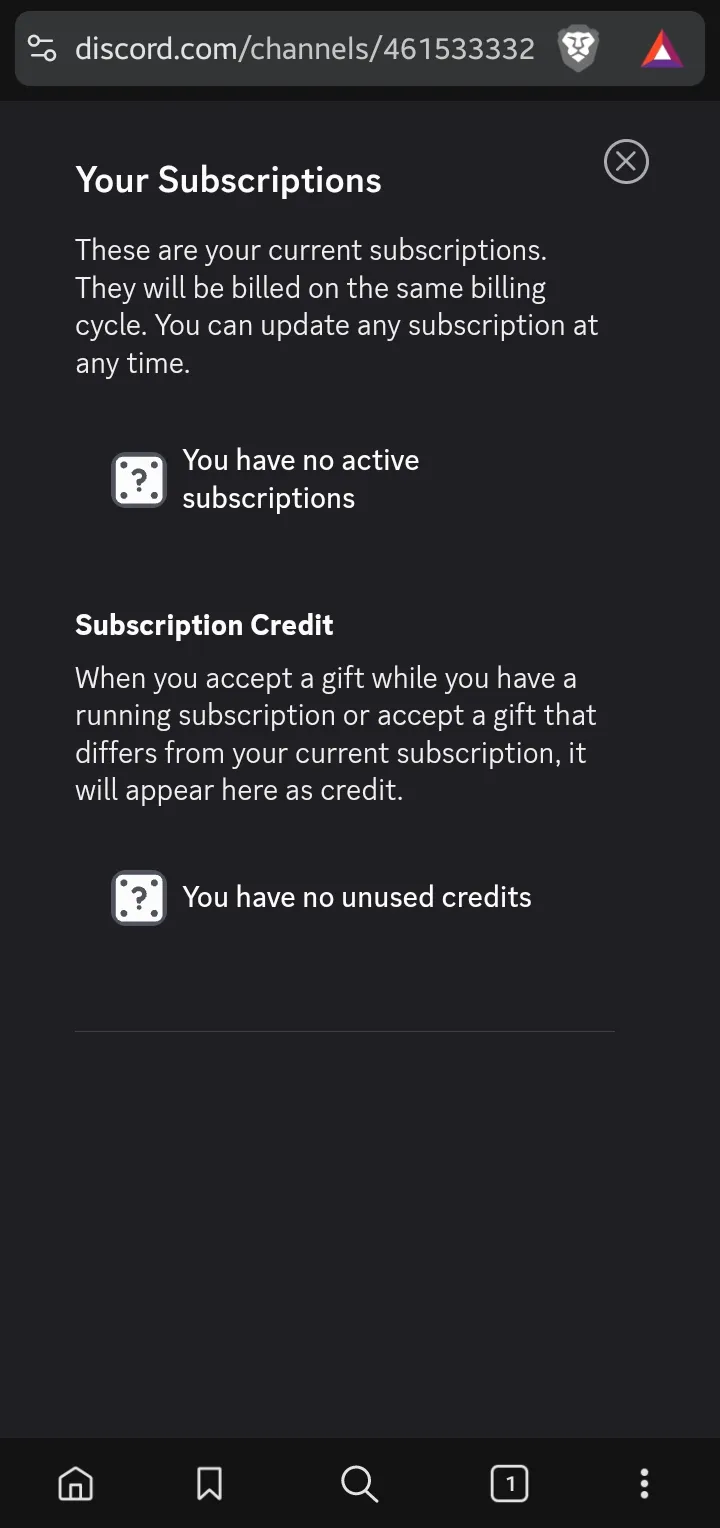Open the browser three-dot overflow menu
The width and height of the screenshot is (720, 1528).
point(644,1484)
